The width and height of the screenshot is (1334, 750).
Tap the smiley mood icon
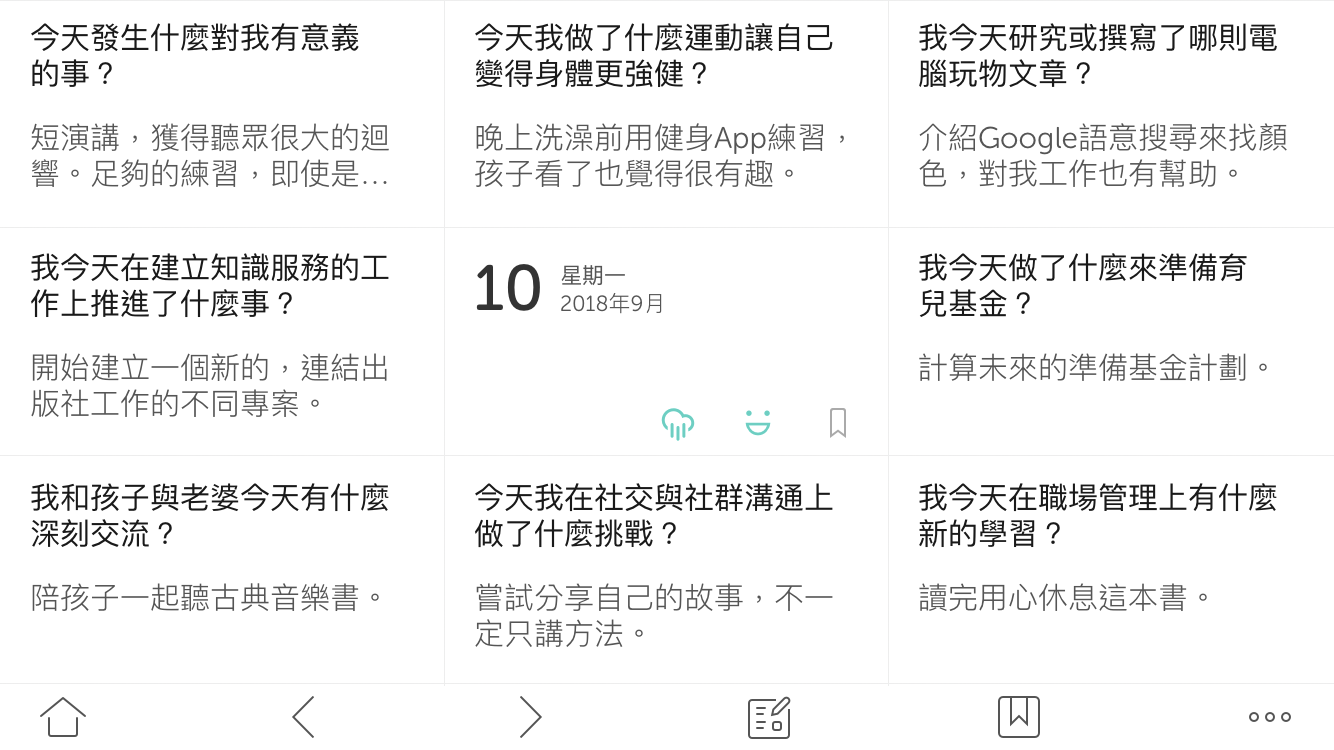(758, 423)
